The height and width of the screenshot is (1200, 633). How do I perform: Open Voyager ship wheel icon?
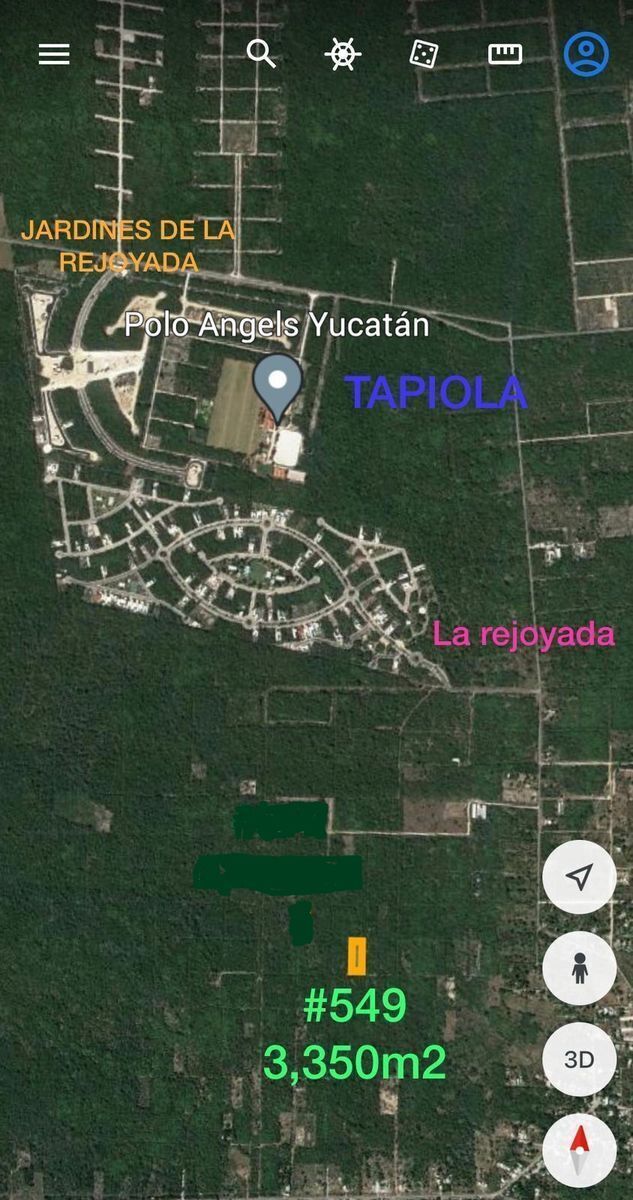pyautogui.click(x=343, y=54)
